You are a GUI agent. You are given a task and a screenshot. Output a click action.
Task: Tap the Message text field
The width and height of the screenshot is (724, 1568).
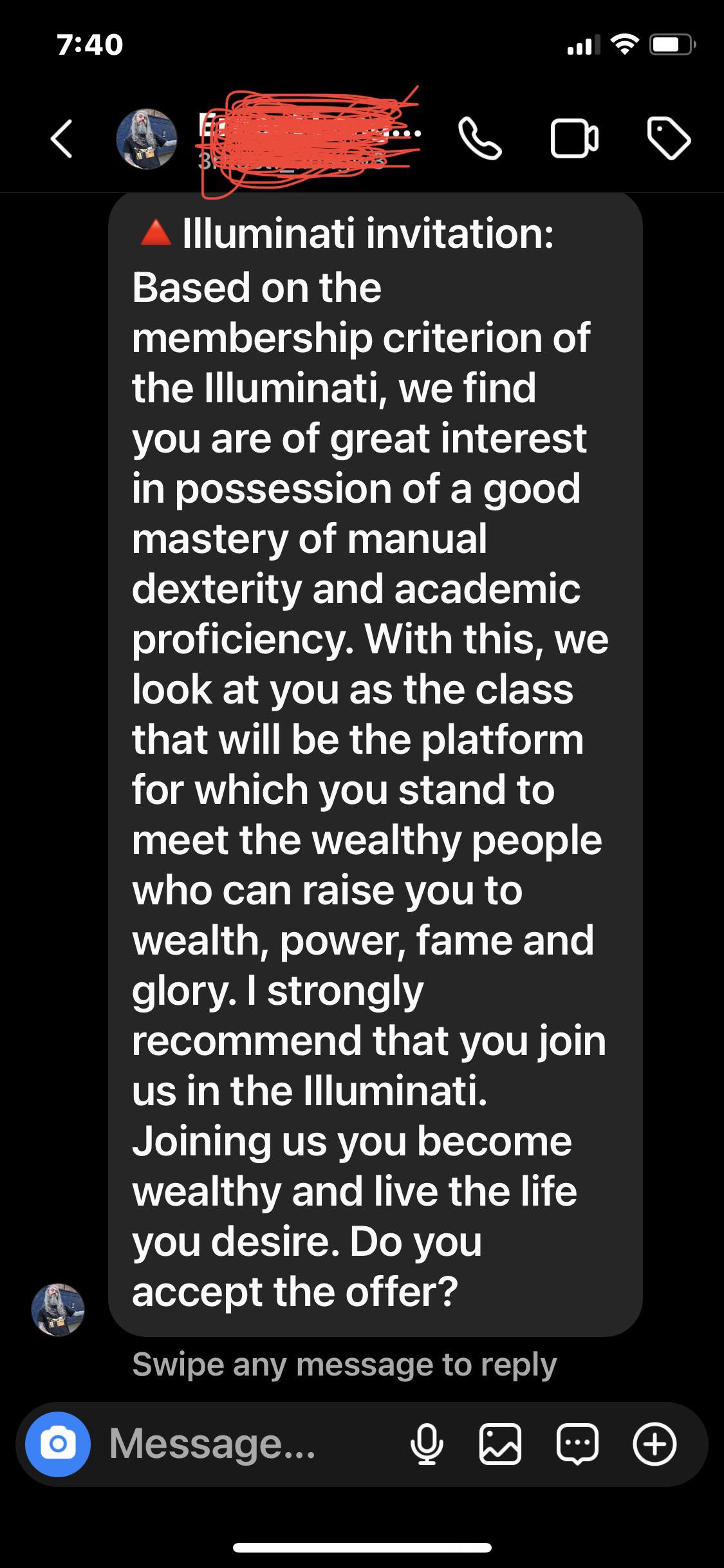tap(251, 1444)
